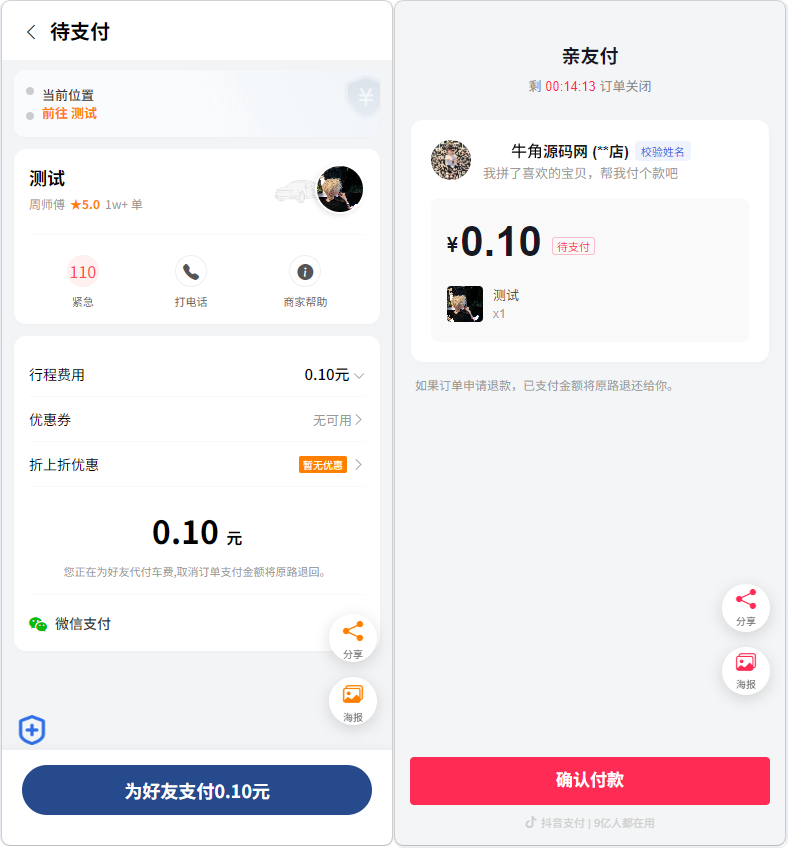
Task: Call the driver via 打电话
Action: click(x=191, y=272)
